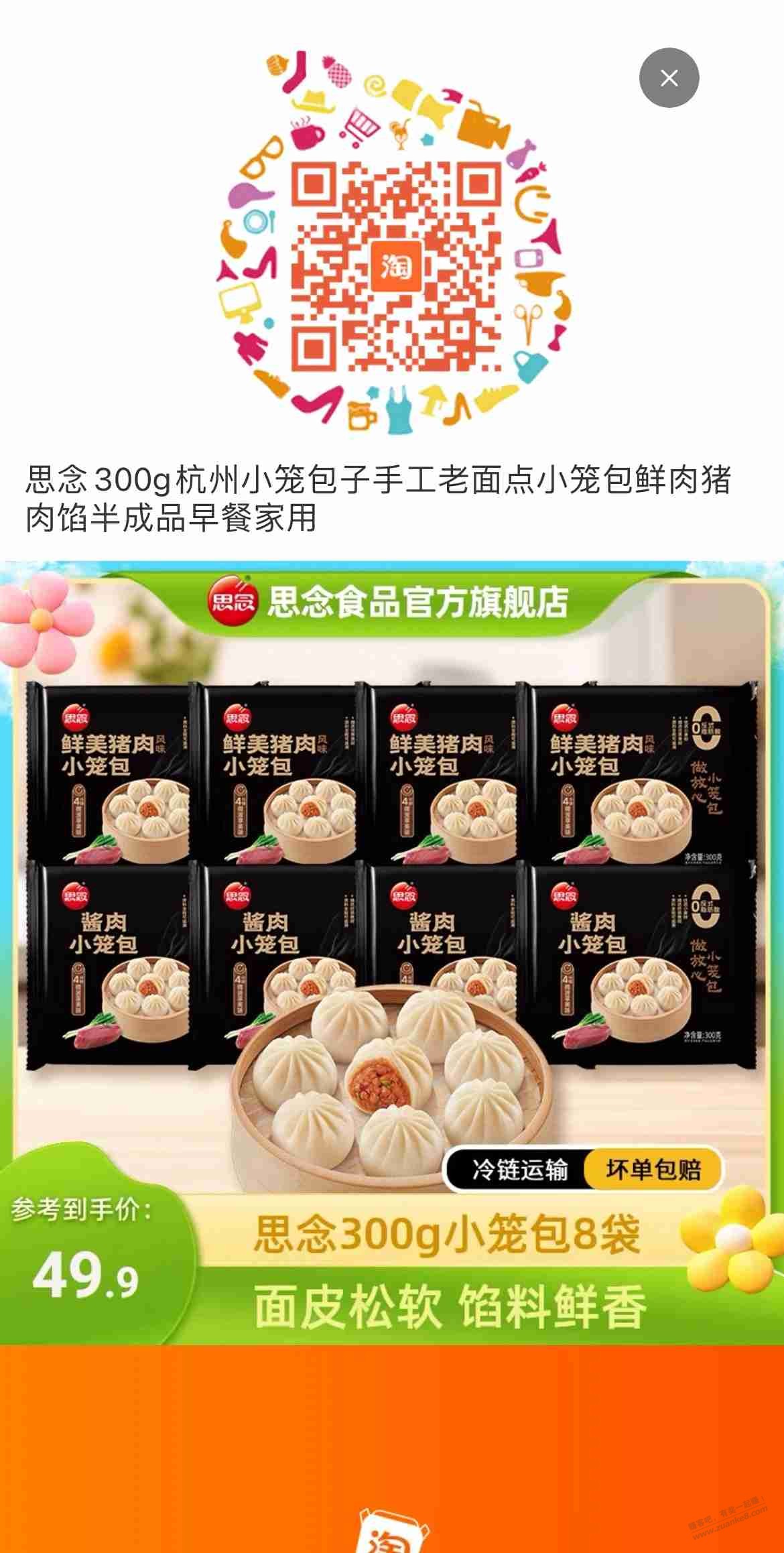Close the QR code share page
The image size is (784, 1553).
669,78
